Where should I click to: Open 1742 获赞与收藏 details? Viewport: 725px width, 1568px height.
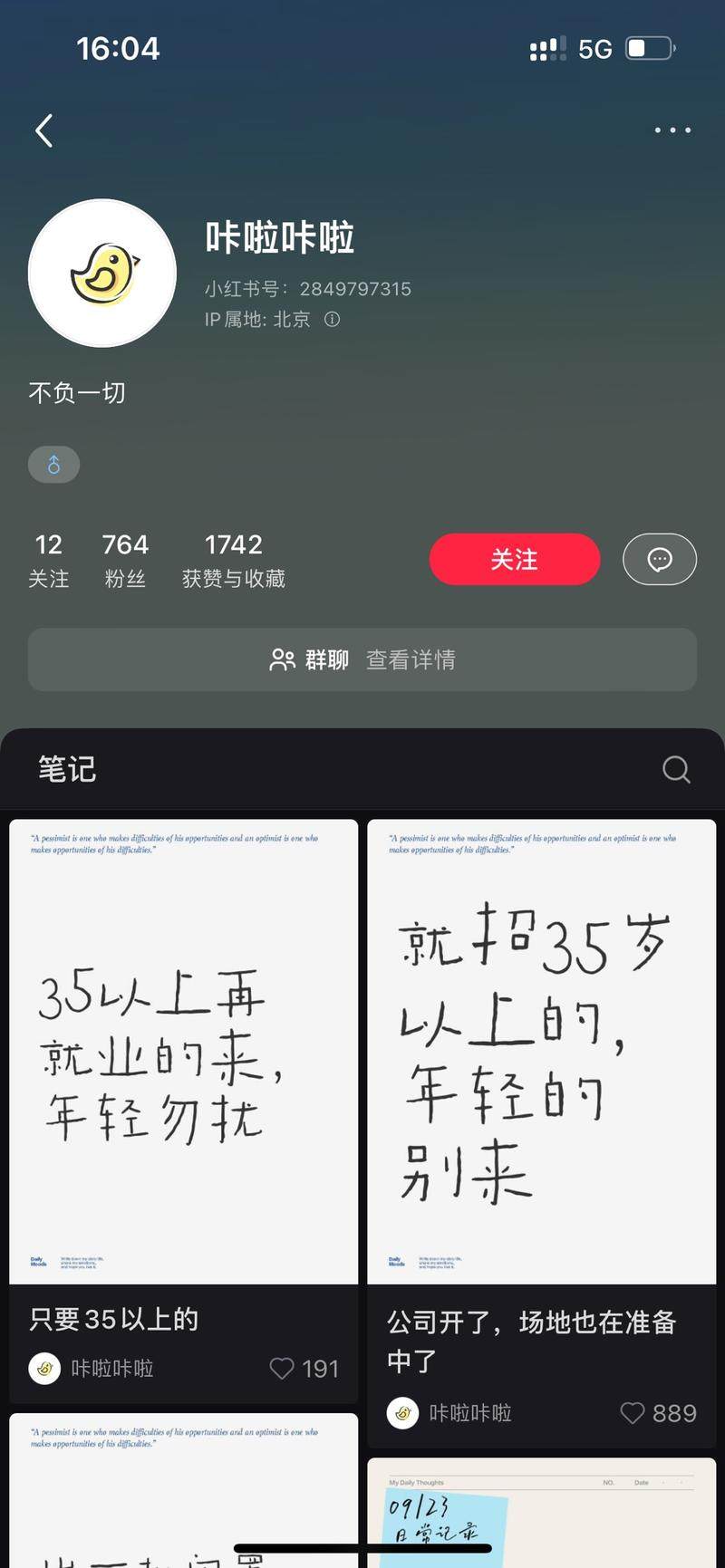(x=233, y=560)
